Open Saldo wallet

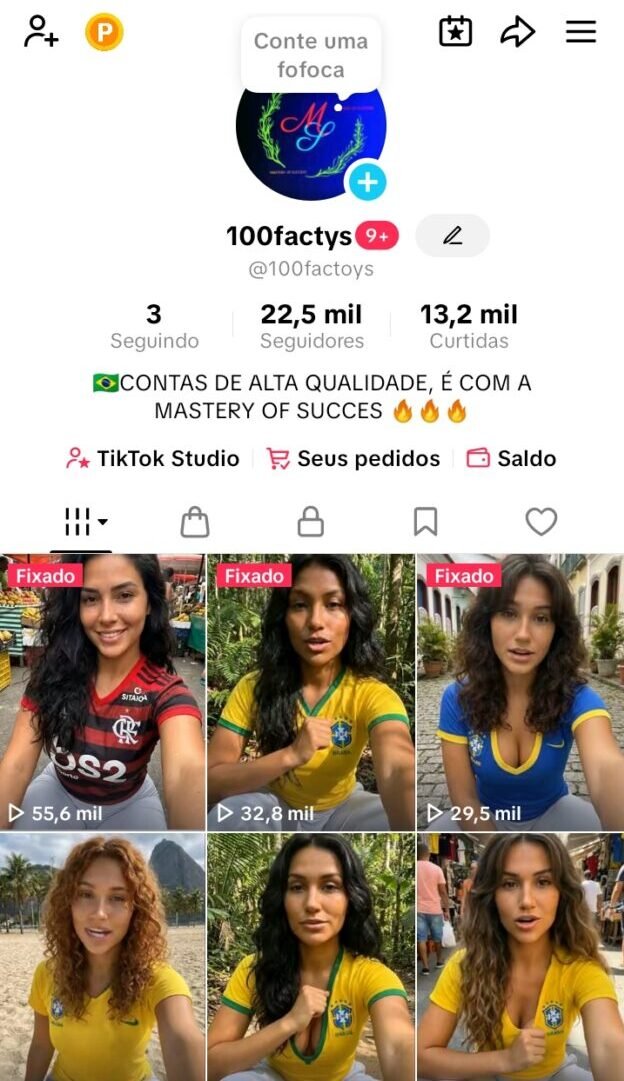tap(511, 458)
